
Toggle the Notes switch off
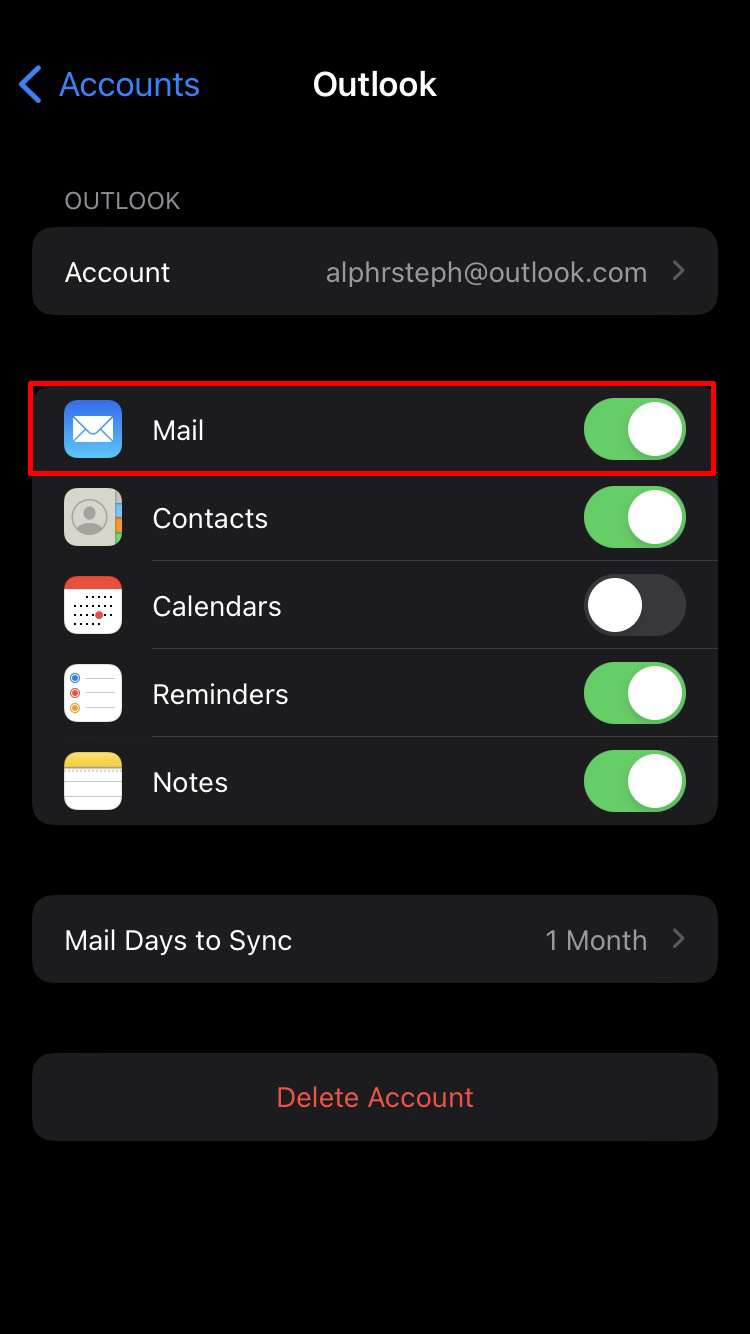point(634,782)
